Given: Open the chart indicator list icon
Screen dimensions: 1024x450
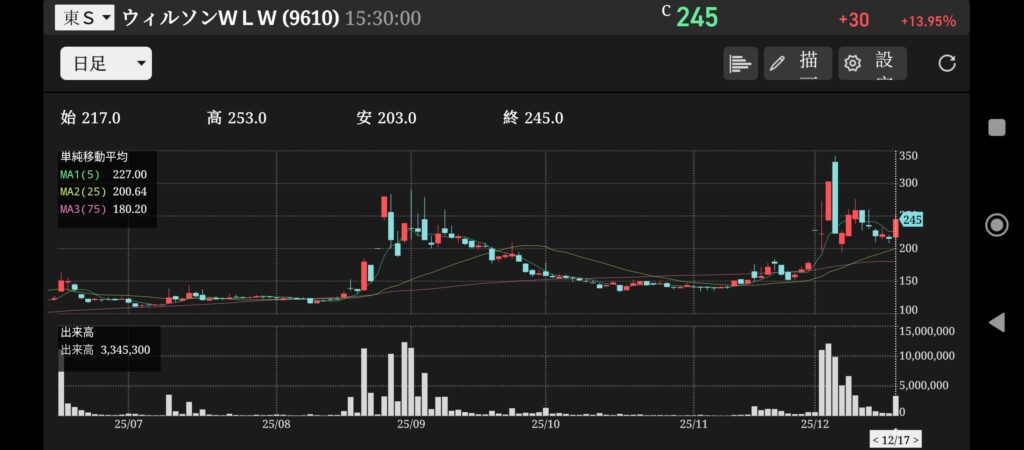Looking at the screenshot, I should tap(740, 64).
